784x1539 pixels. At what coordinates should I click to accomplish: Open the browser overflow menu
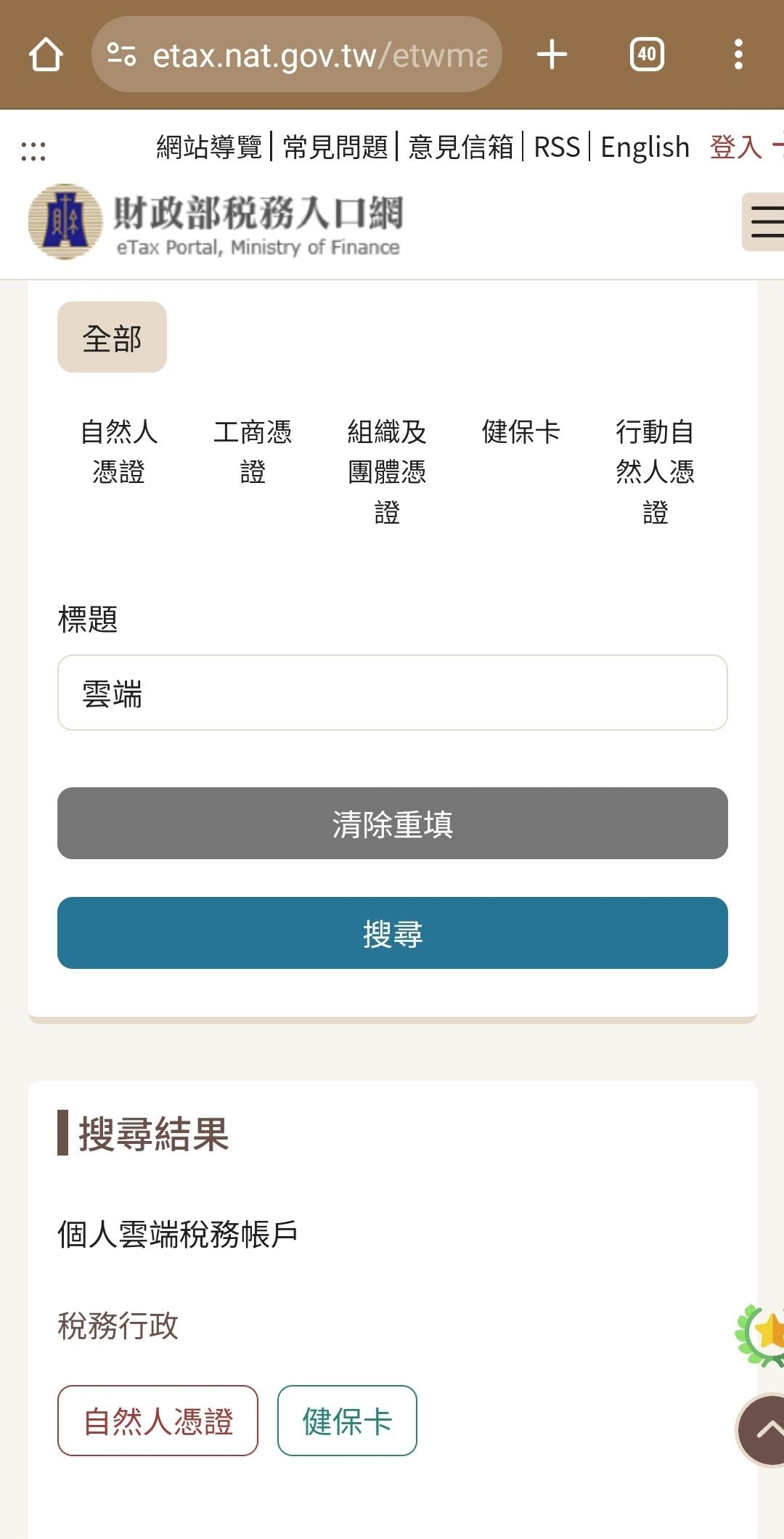tap(738, 54)
